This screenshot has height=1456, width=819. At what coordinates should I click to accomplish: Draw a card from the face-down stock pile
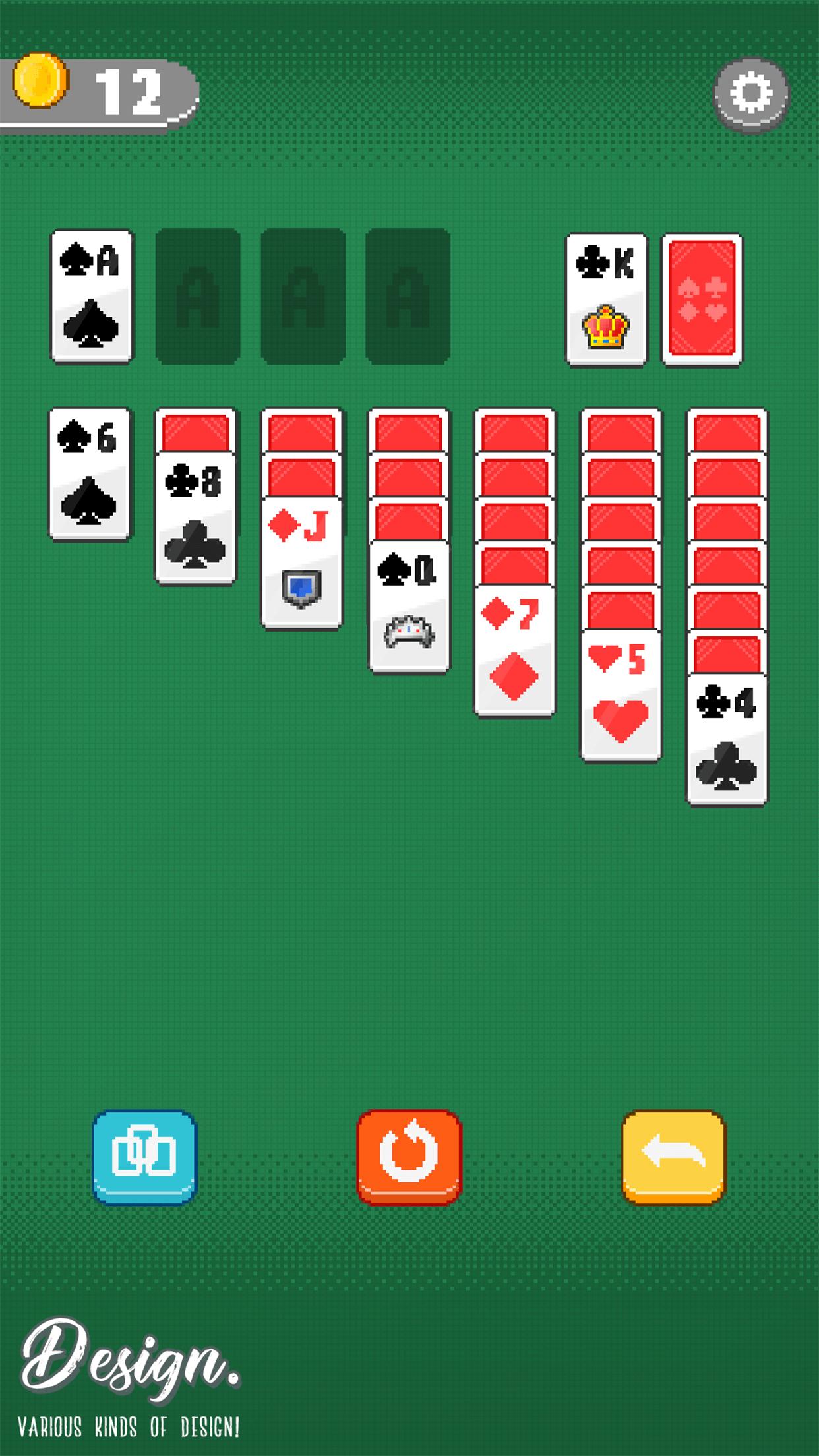coord(702,298)
